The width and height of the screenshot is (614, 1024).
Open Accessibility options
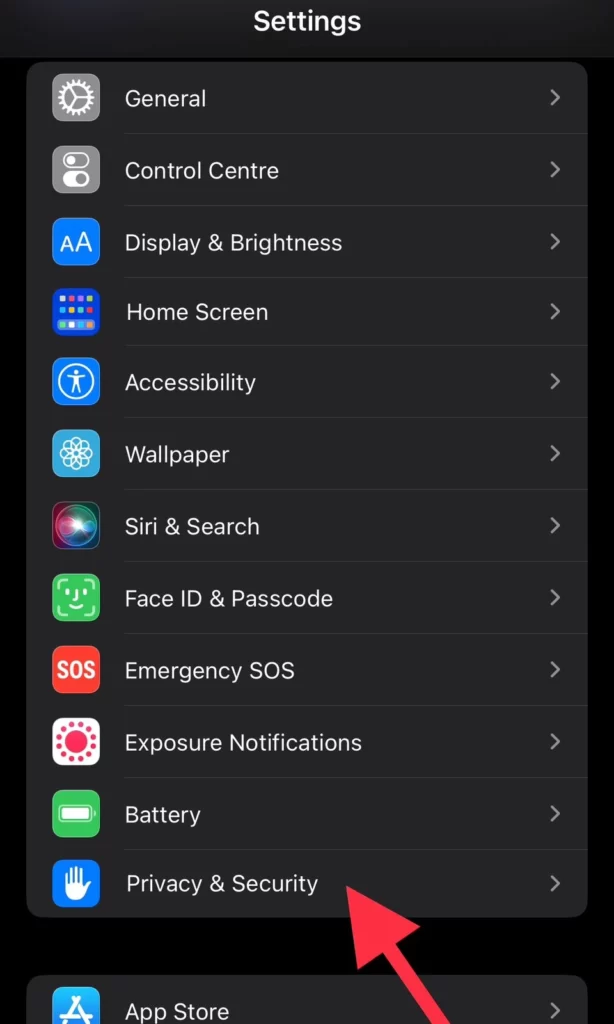(x=307, y=382)
